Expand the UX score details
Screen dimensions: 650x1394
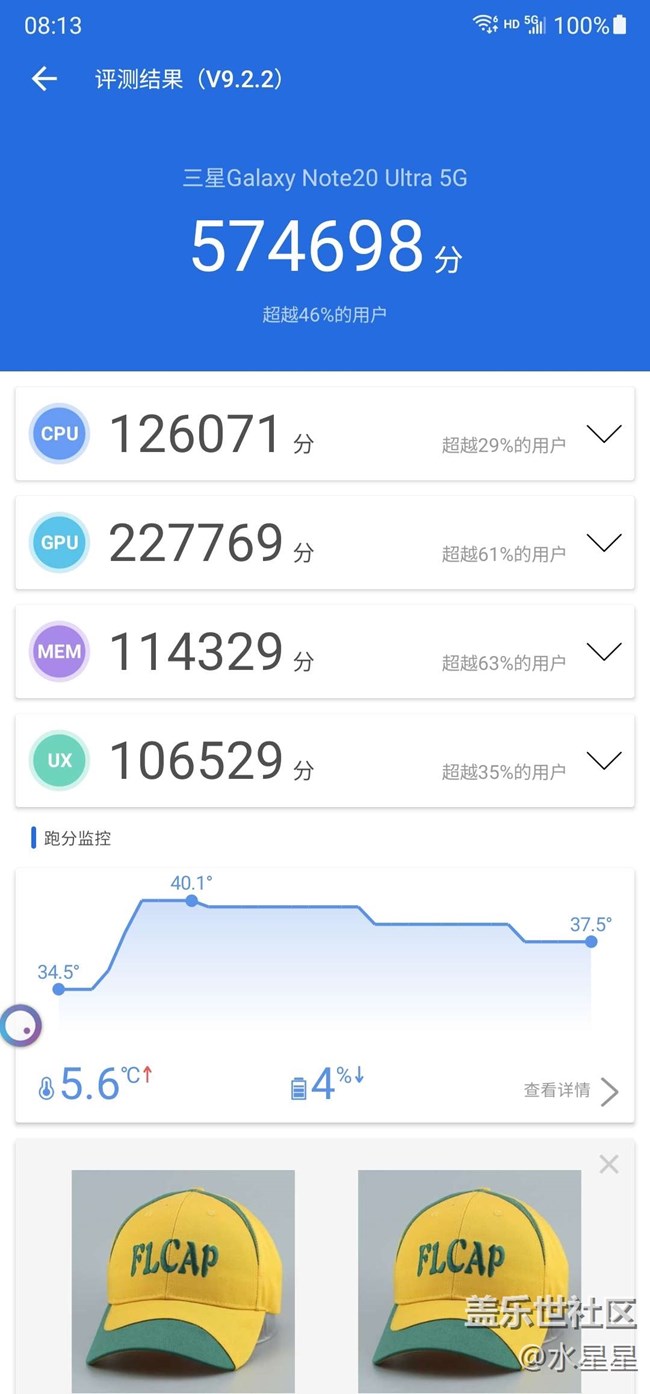pyautogui.click(x=604, y=761)
